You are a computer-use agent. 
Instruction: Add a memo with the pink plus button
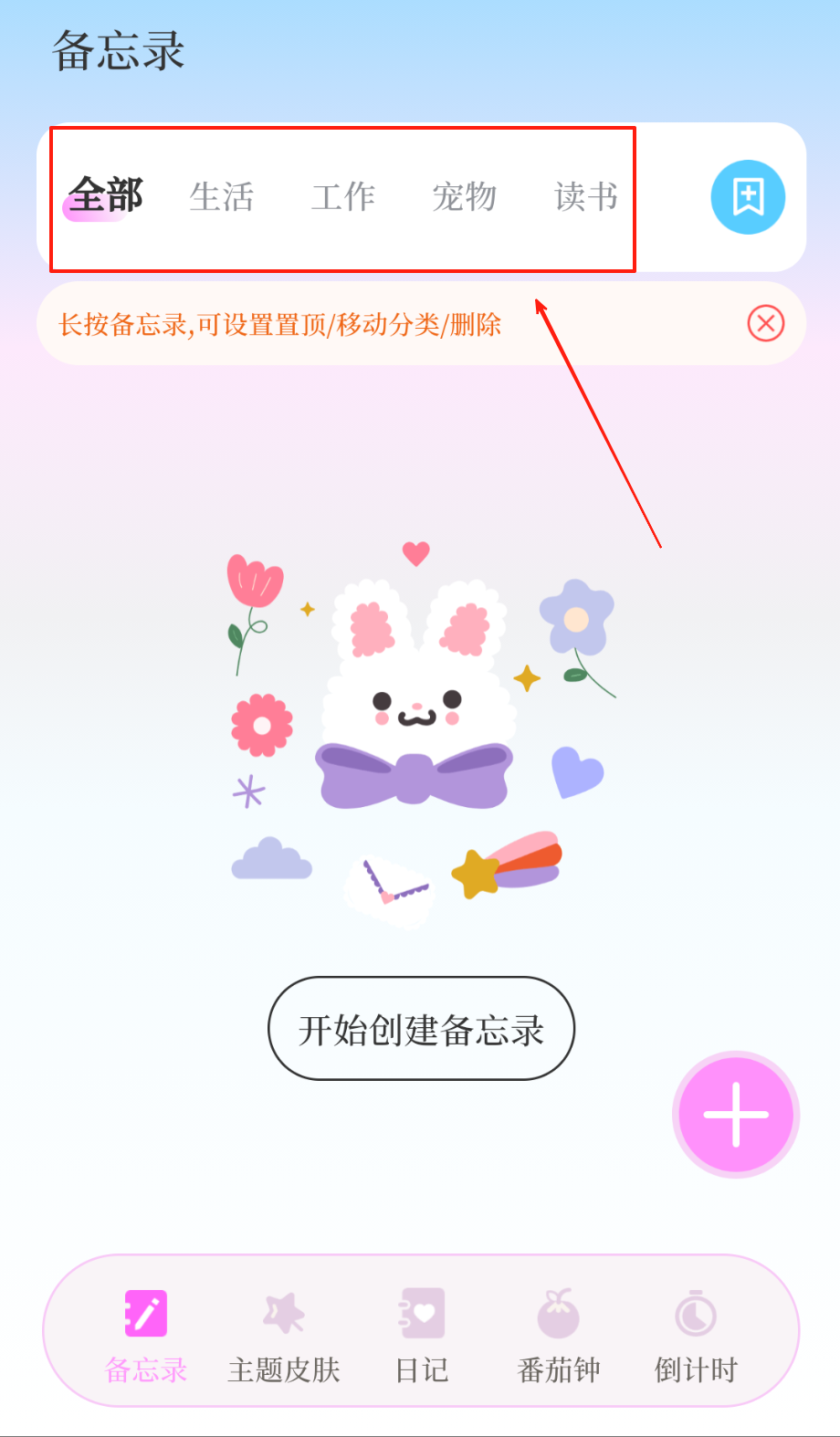click(x=736, y=1115)
